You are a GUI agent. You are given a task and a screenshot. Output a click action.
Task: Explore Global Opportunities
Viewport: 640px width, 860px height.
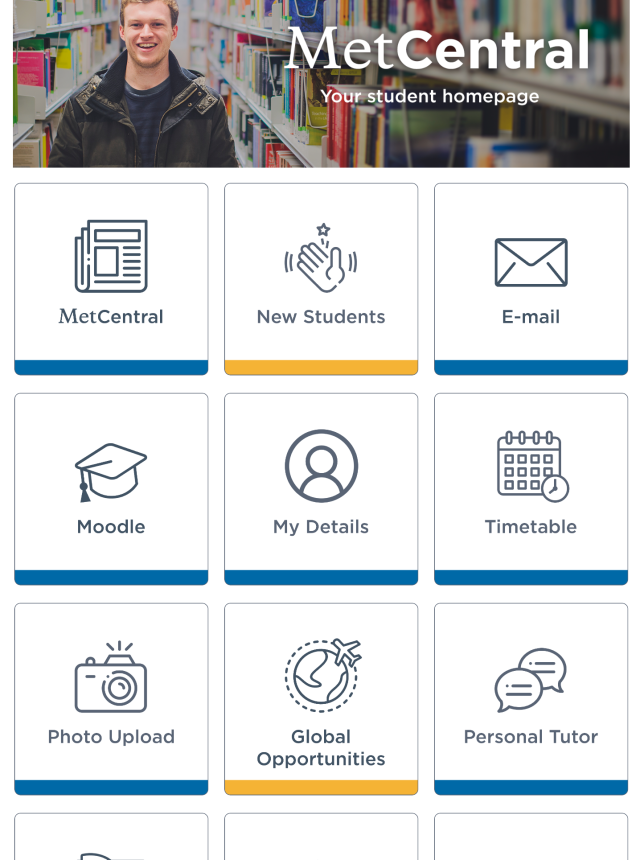point(321,698)
